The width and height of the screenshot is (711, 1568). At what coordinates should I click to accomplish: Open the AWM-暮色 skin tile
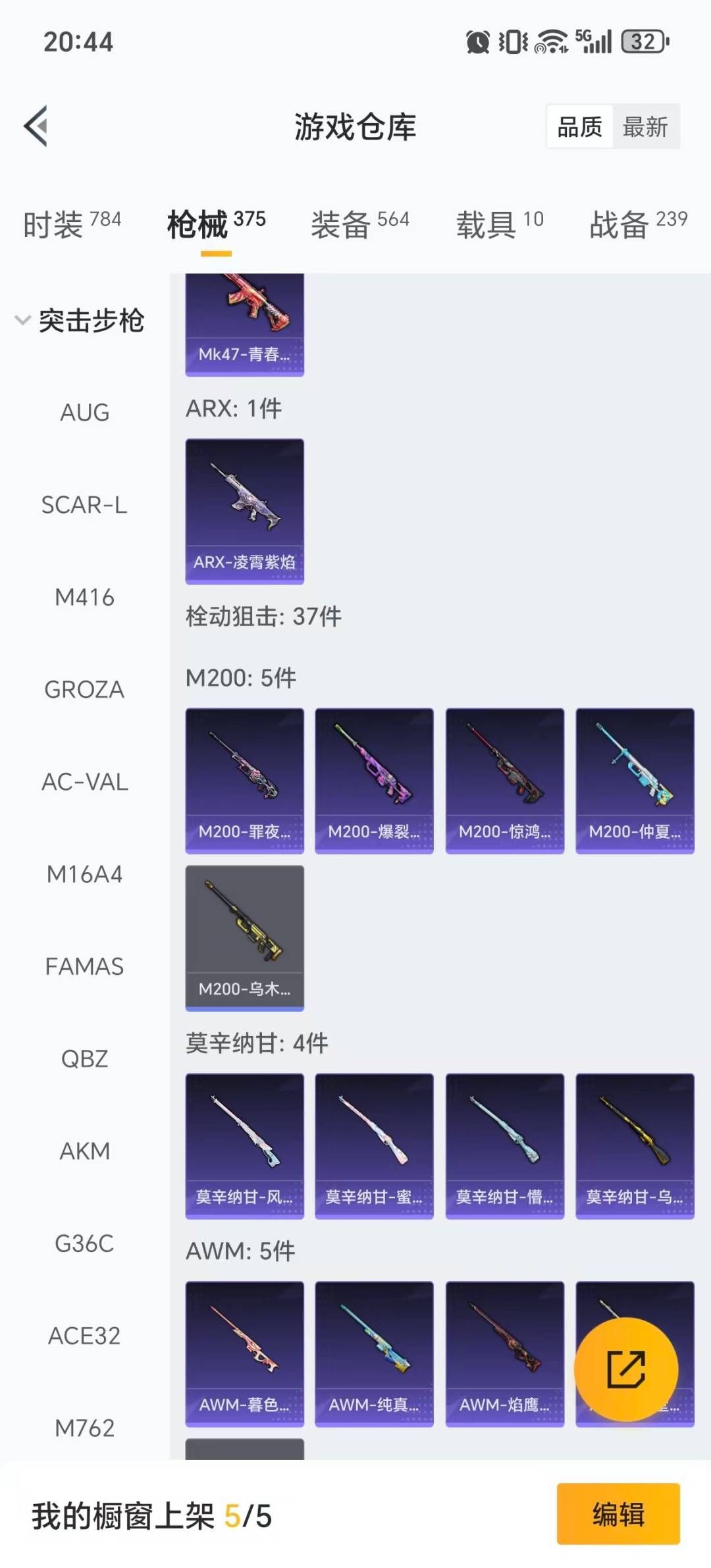tap(244, 1353)
